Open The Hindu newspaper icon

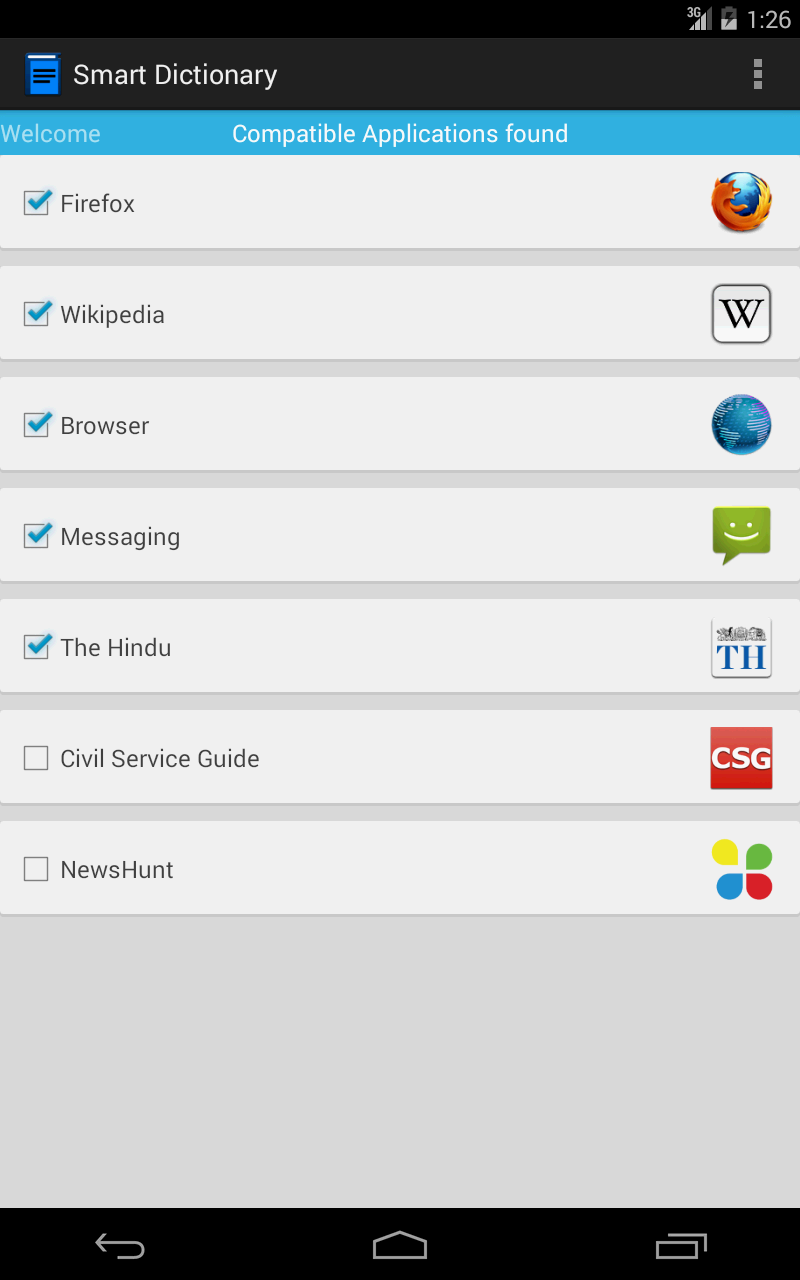tap(741, 647)
